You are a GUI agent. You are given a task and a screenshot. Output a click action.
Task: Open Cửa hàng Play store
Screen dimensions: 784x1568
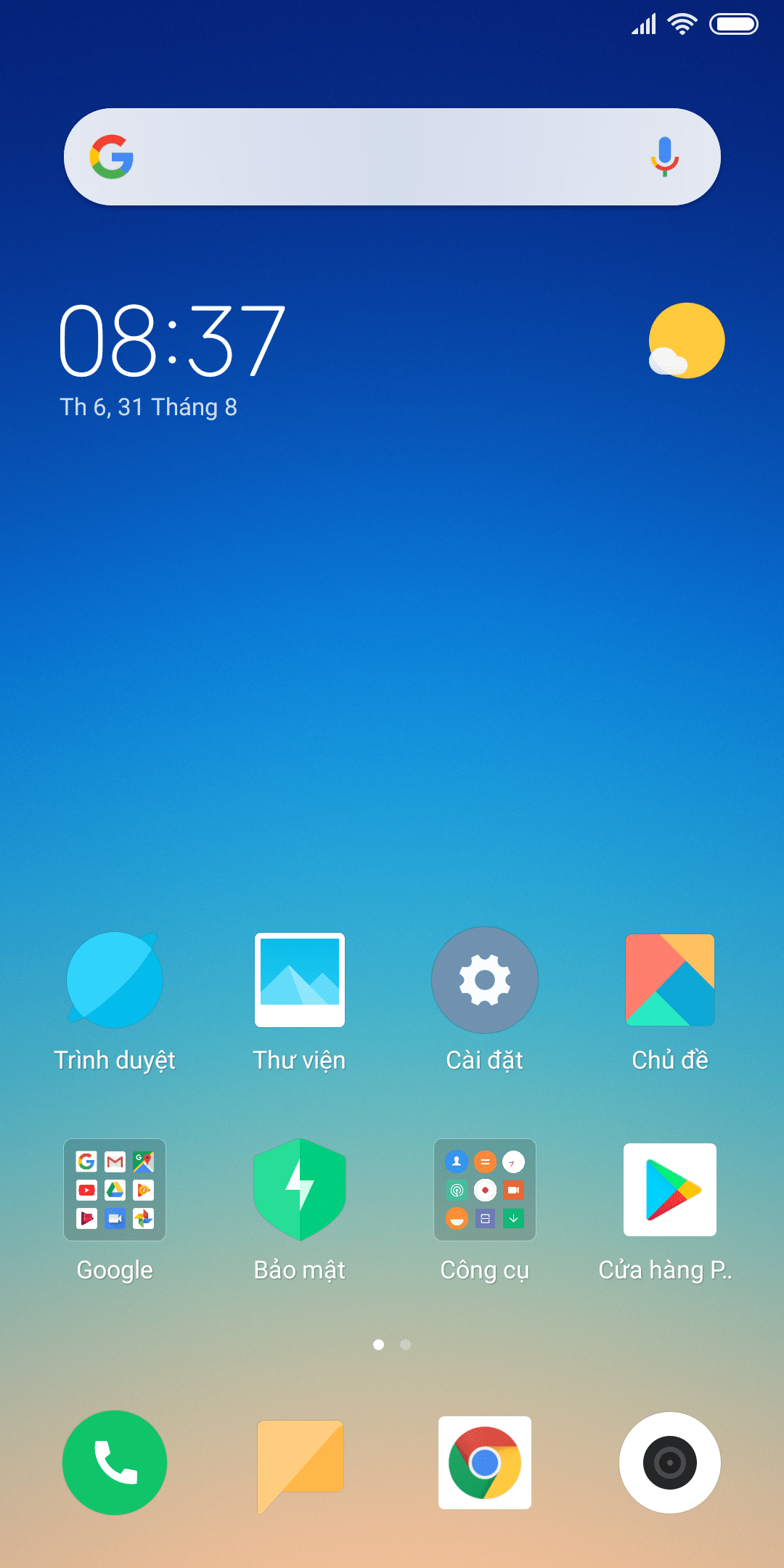click(x=670, y=1190)
